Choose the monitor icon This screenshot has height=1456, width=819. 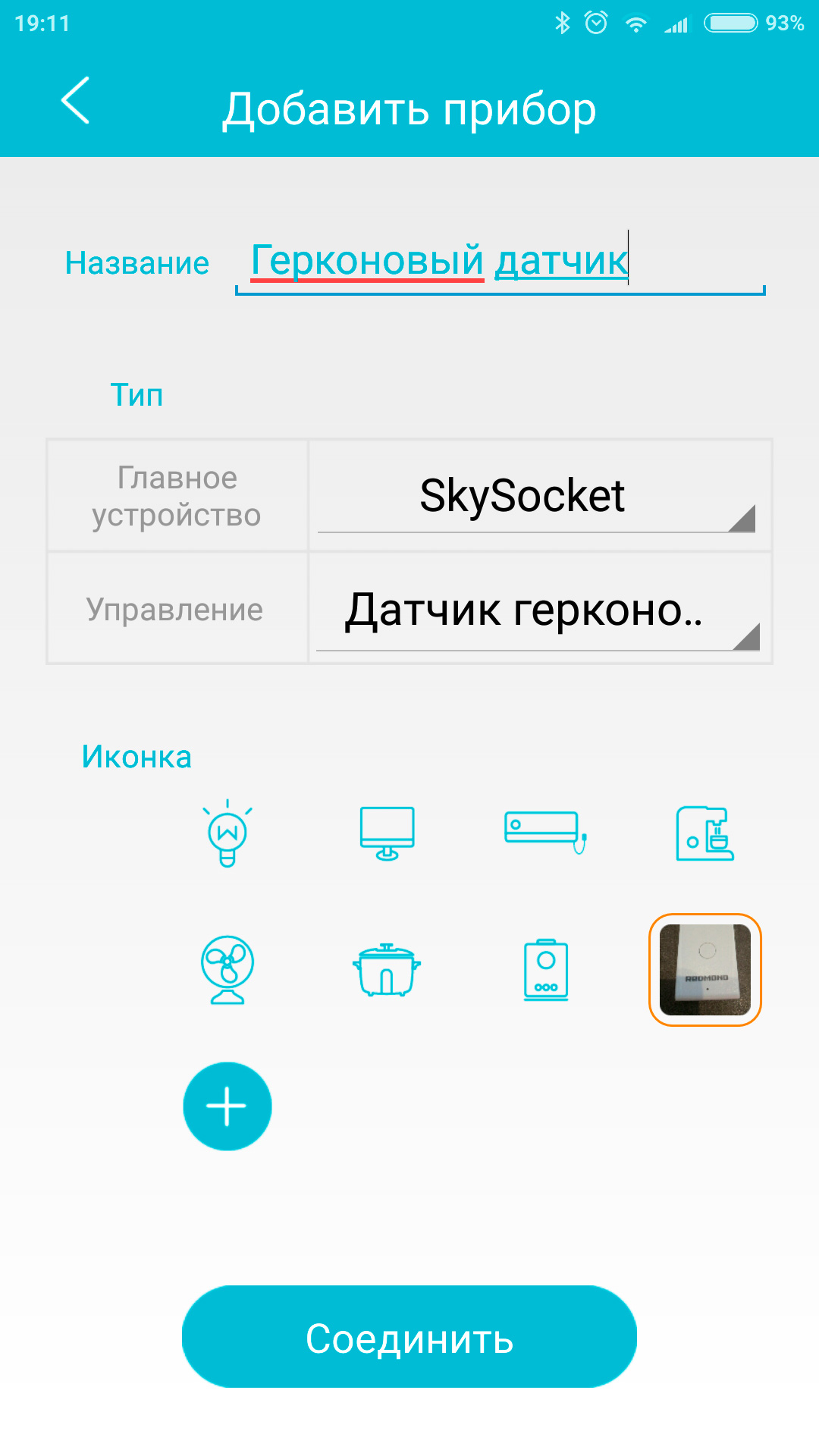pyautogui.click(x=387, y=833)
